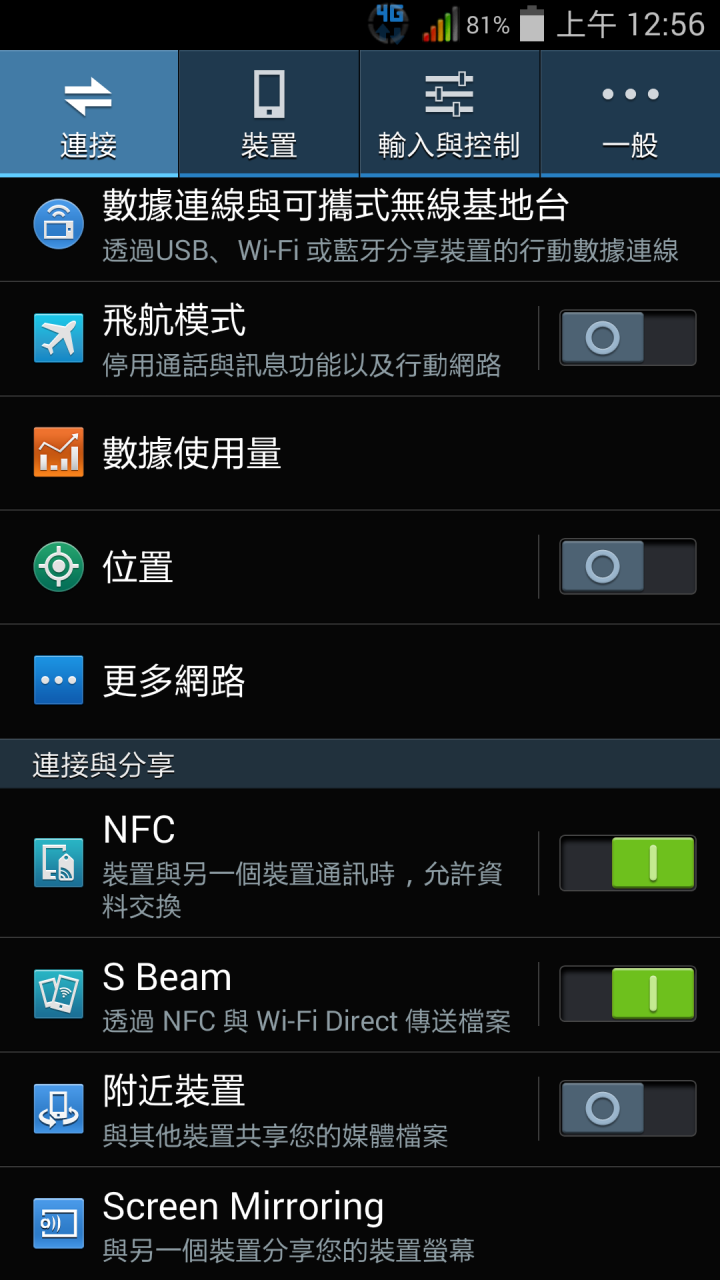Viewport: 720px width, 1280px height.
Task: Open Screen Mirroring
Action: [360, 1225]
